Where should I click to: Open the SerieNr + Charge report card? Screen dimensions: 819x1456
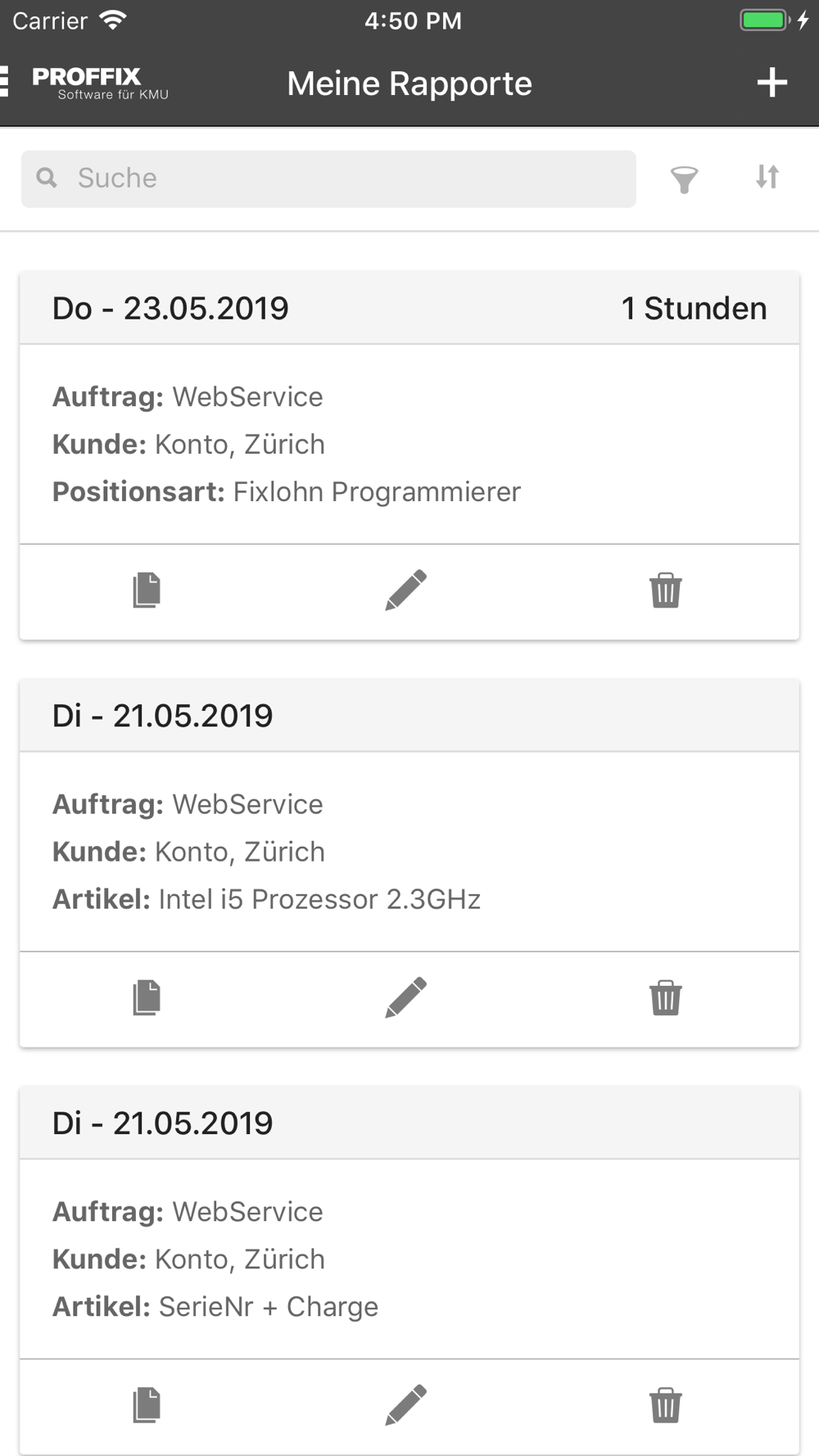(x=409, y=1259)
